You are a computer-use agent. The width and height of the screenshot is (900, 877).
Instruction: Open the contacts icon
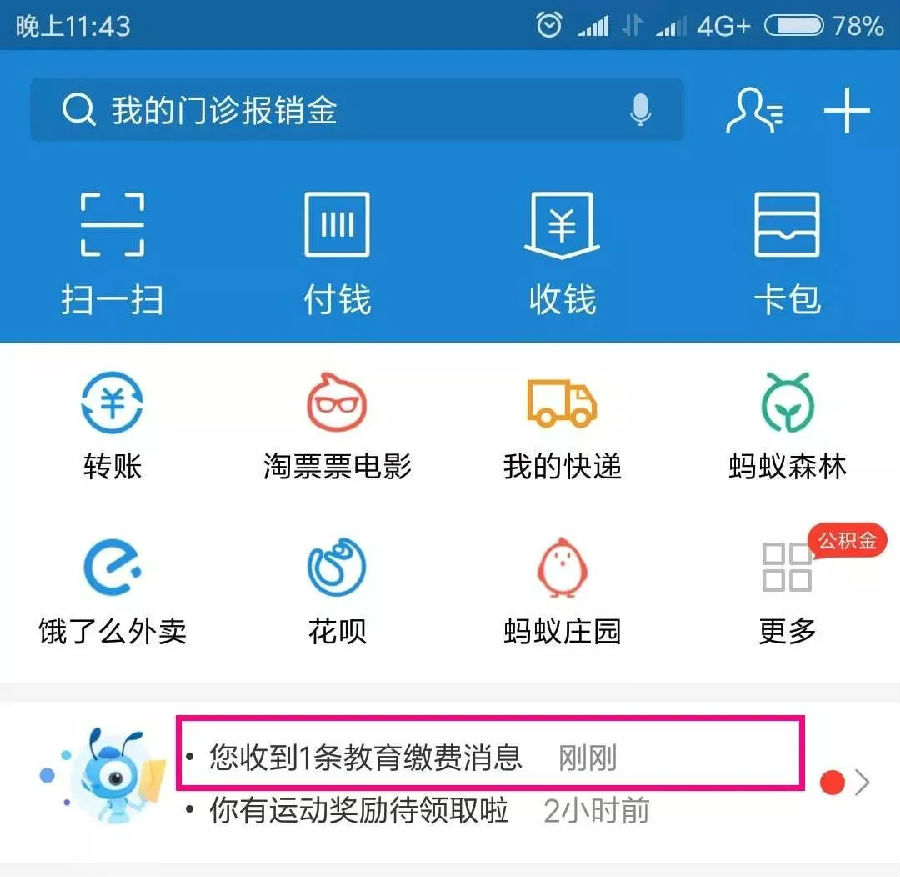(x=753, y=110)
